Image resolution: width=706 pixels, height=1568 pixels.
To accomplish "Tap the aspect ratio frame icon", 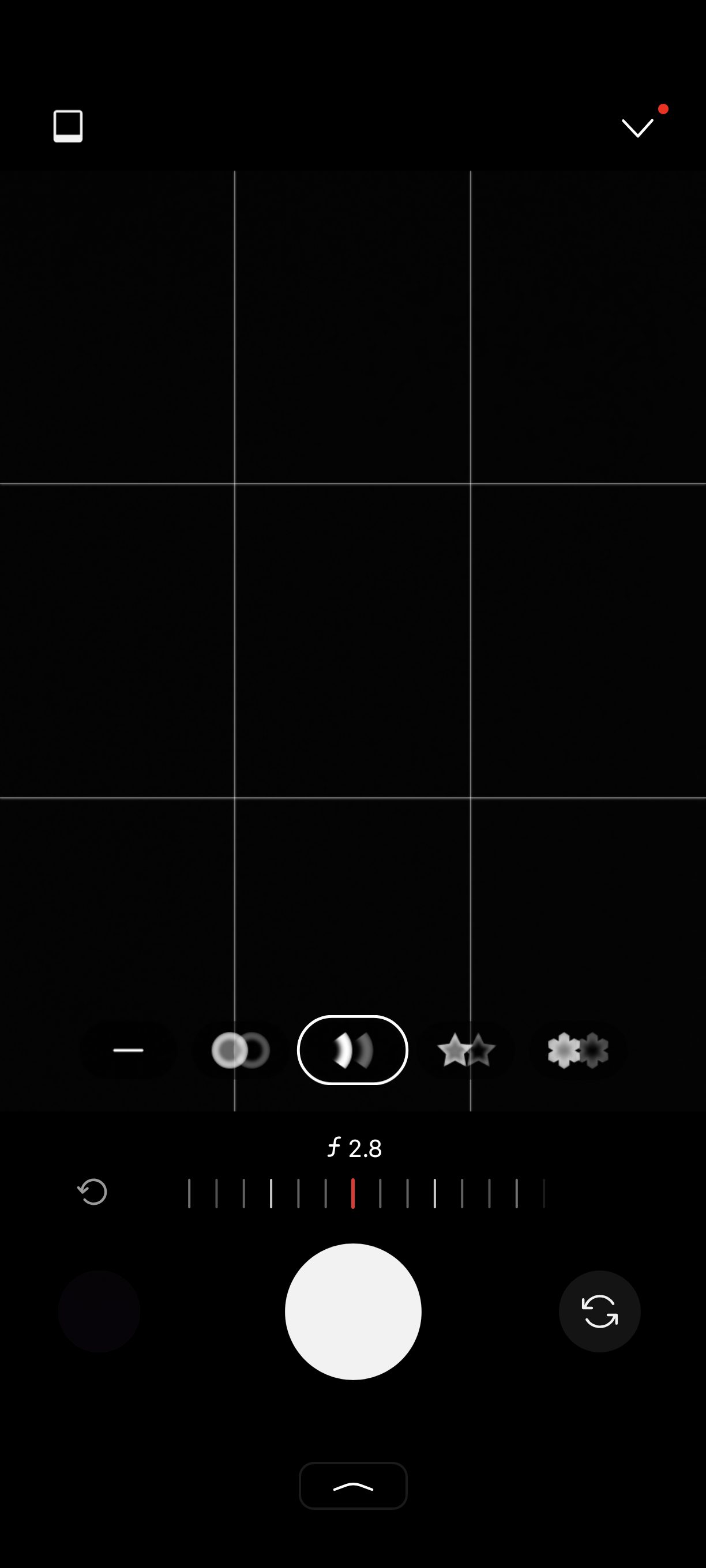I will point(67,126).
